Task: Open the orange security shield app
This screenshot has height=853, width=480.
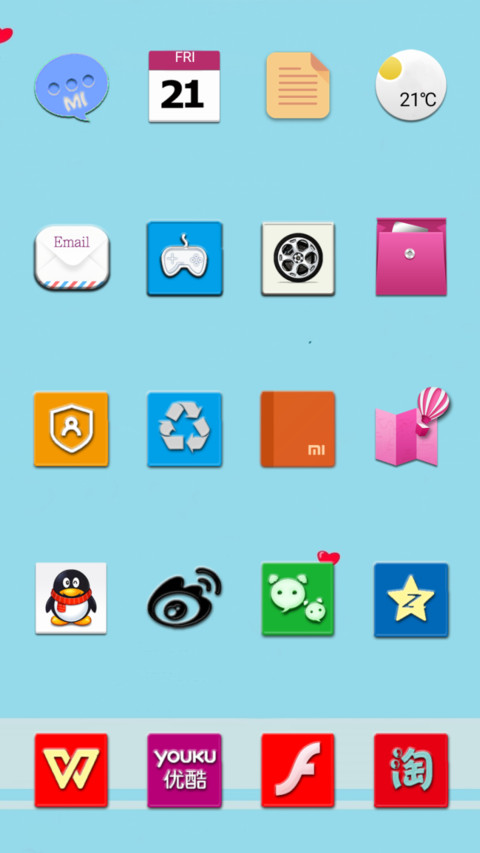Action: tap(71, 429)
